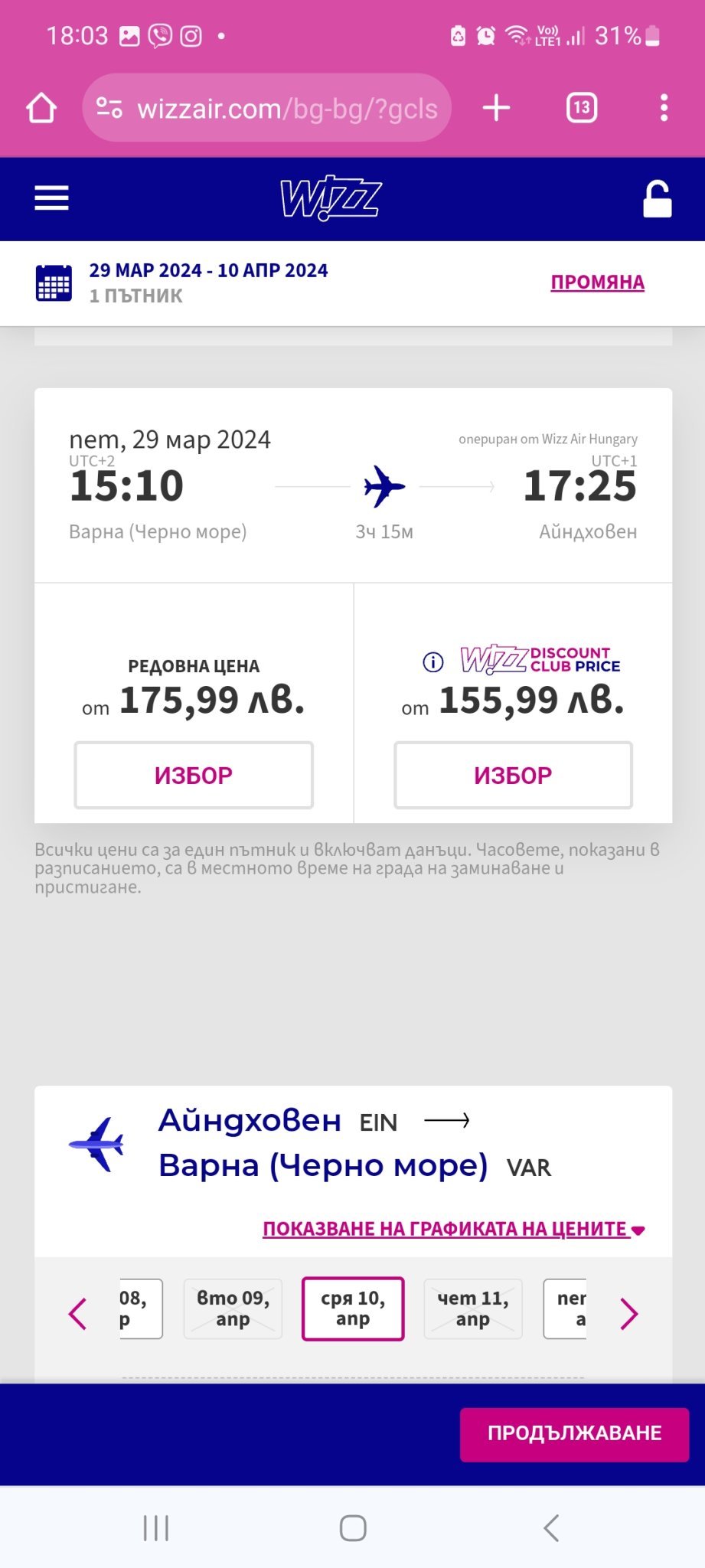Show earlier return dates with left arrow
Screen dimensions: 705x1568
click(x=78, y=1314)
